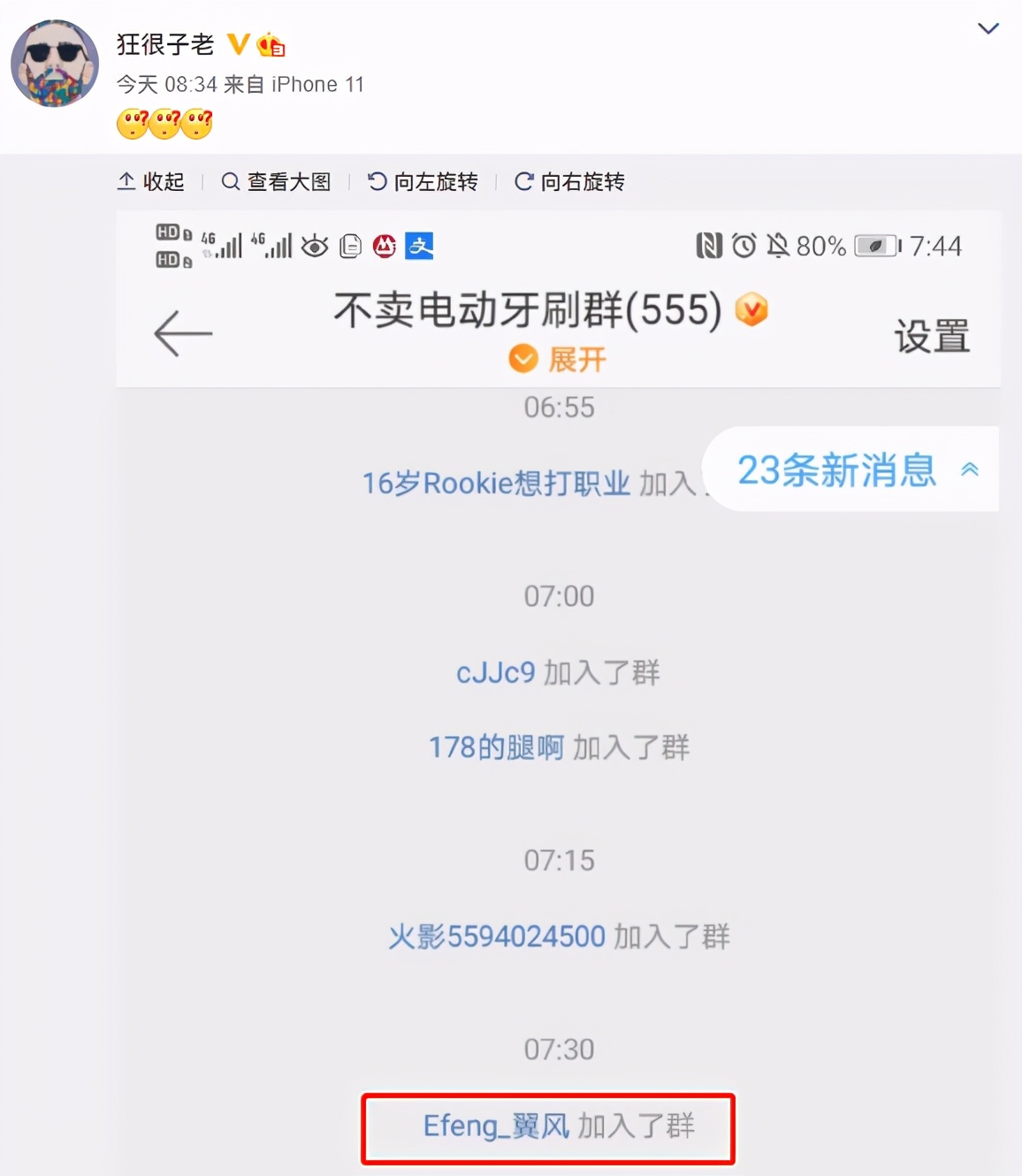Open the 23条新消息 new messages banner

coord(835,470)
